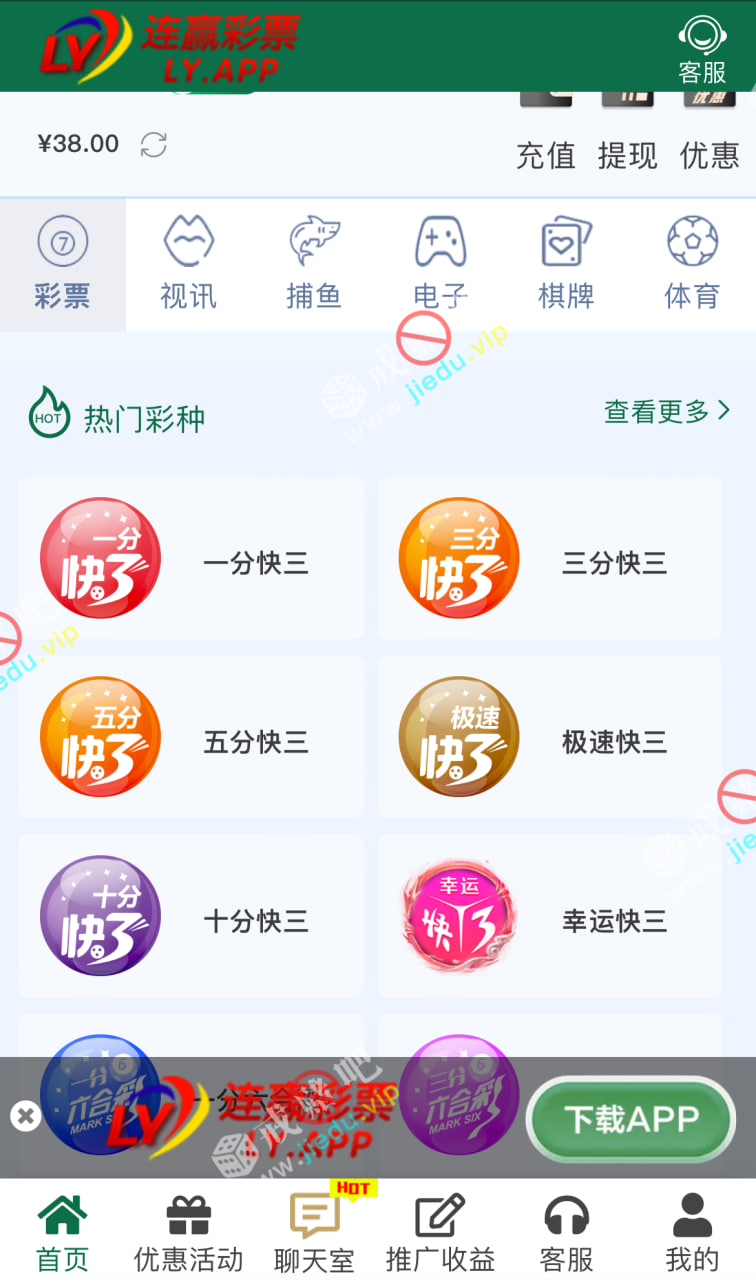Open the 聊天室 chat room tab
The width and height of the screenshot is (756, 1280).
(314, 1234)
